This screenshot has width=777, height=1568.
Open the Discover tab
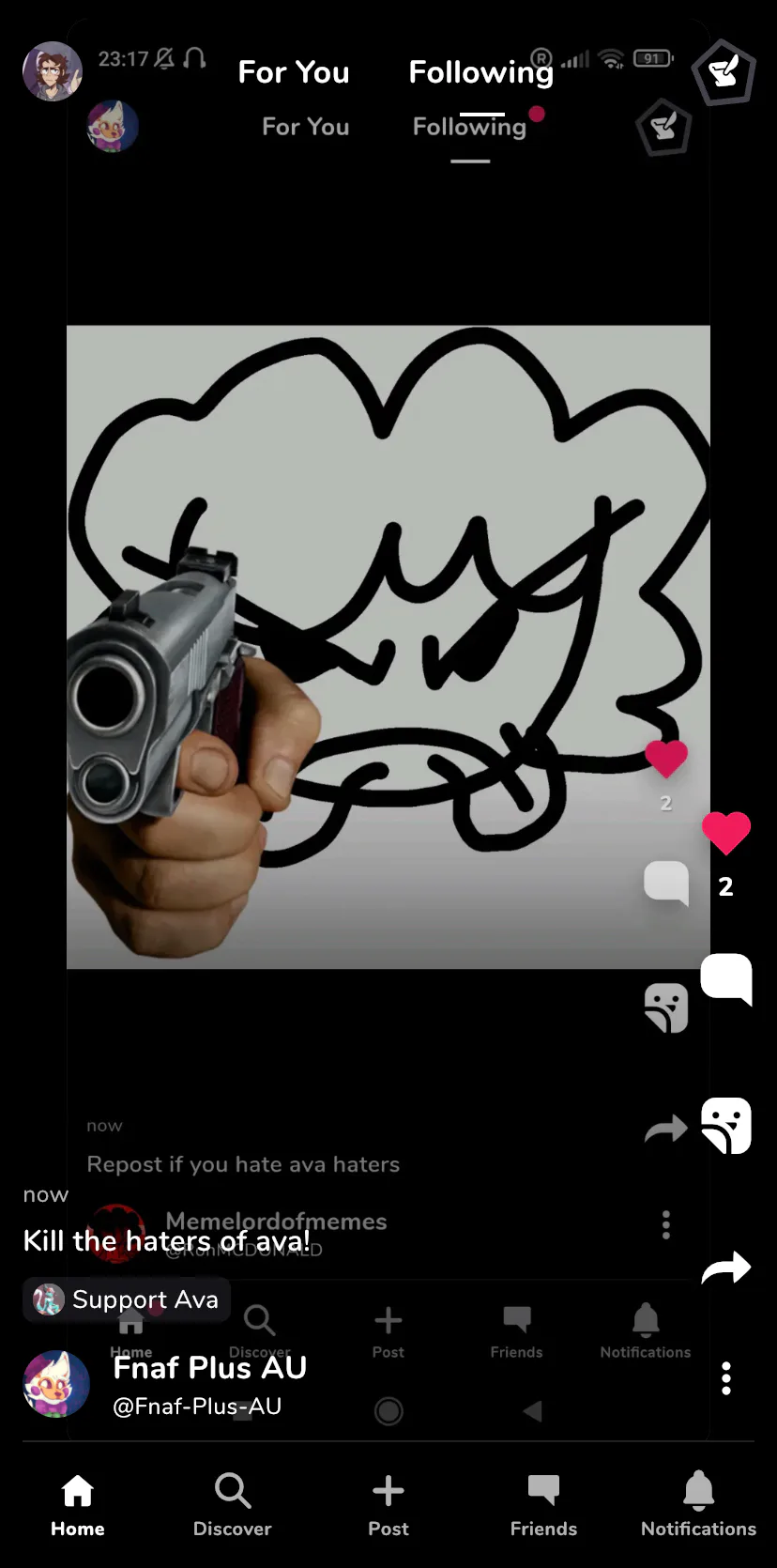232,1504
